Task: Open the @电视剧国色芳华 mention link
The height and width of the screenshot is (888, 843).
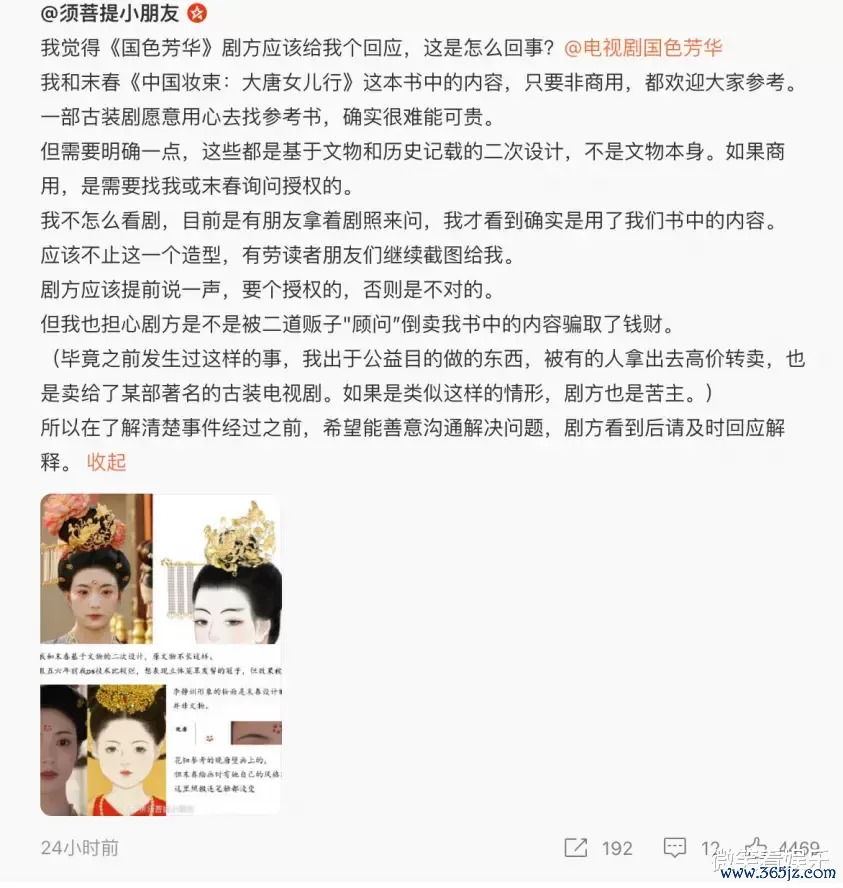Action: (x=642, y=47)
